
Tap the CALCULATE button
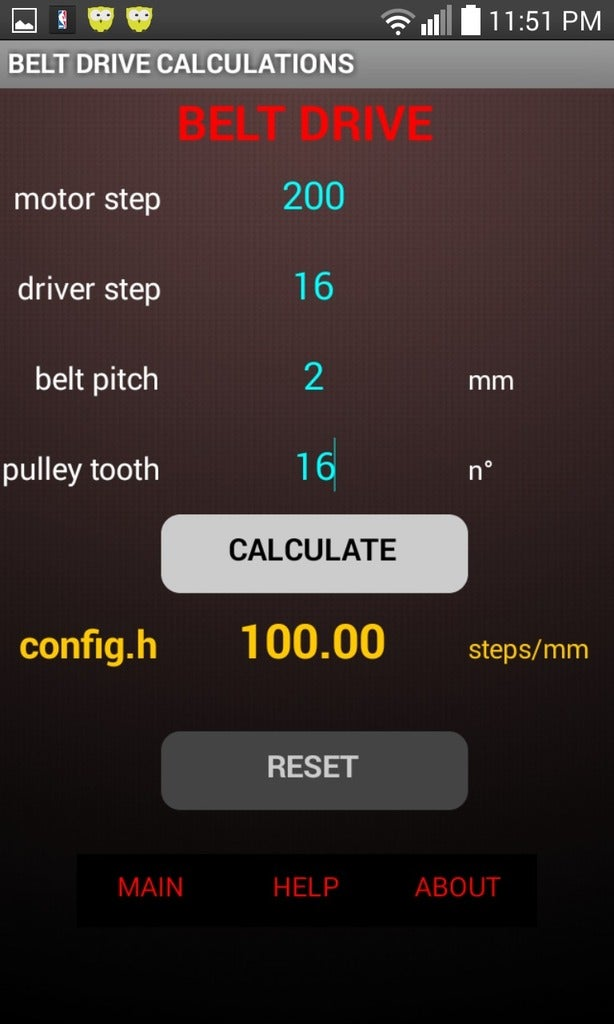click(314, 553)
